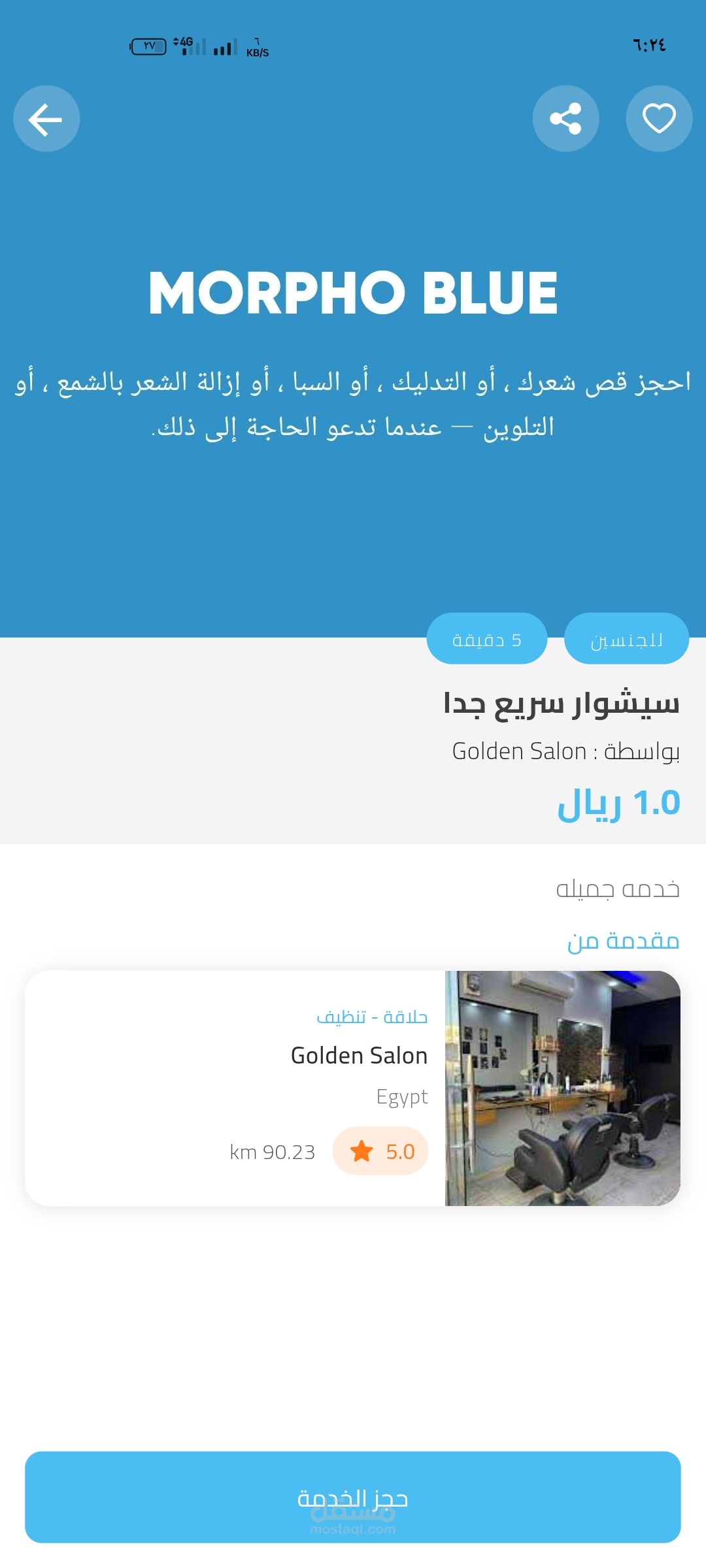Go back using the arrow icon
This screenshot has width=706, height=1568.
point(46,119)
